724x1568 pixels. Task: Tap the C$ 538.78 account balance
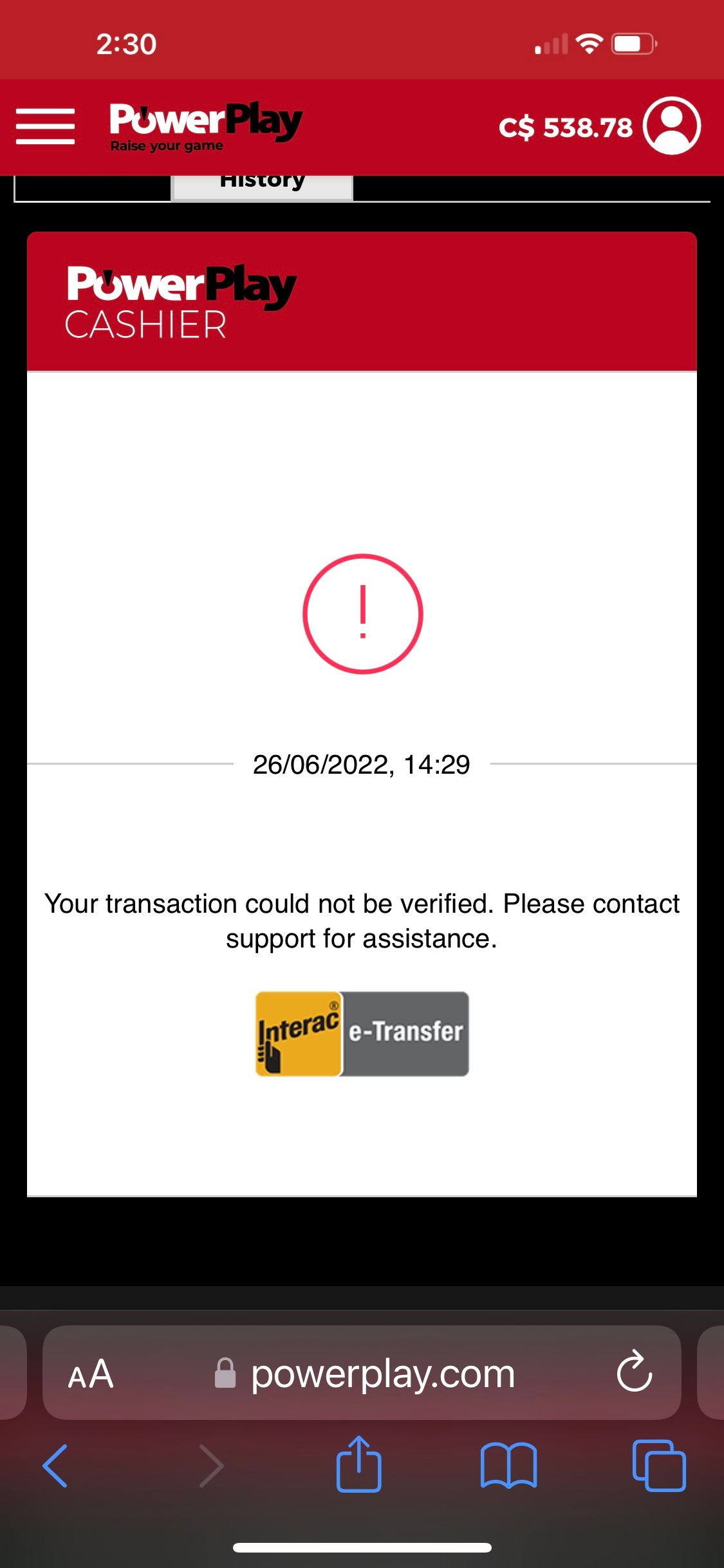[565, 127]
